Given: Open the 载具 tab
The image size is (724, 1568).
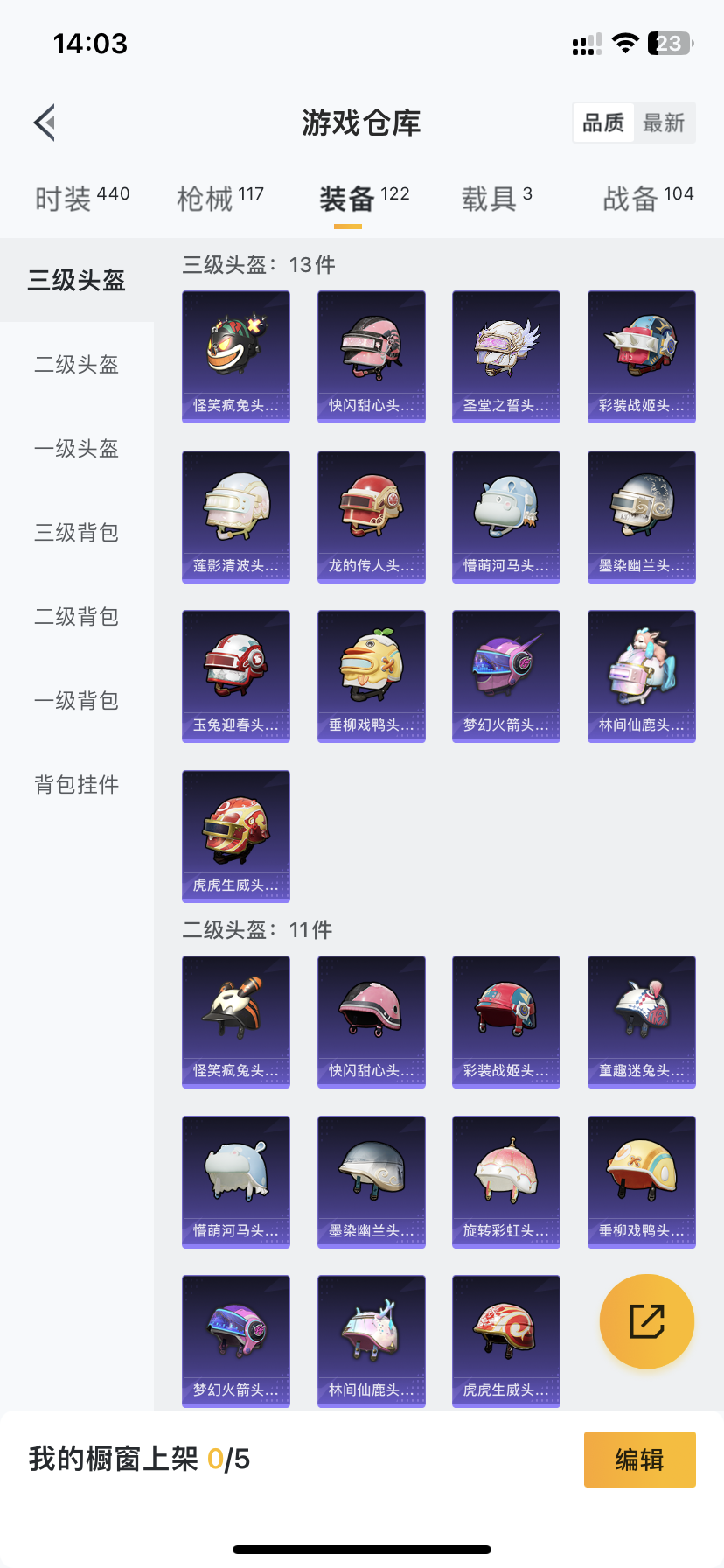Looking at the screenshot, I should point(496,198).
